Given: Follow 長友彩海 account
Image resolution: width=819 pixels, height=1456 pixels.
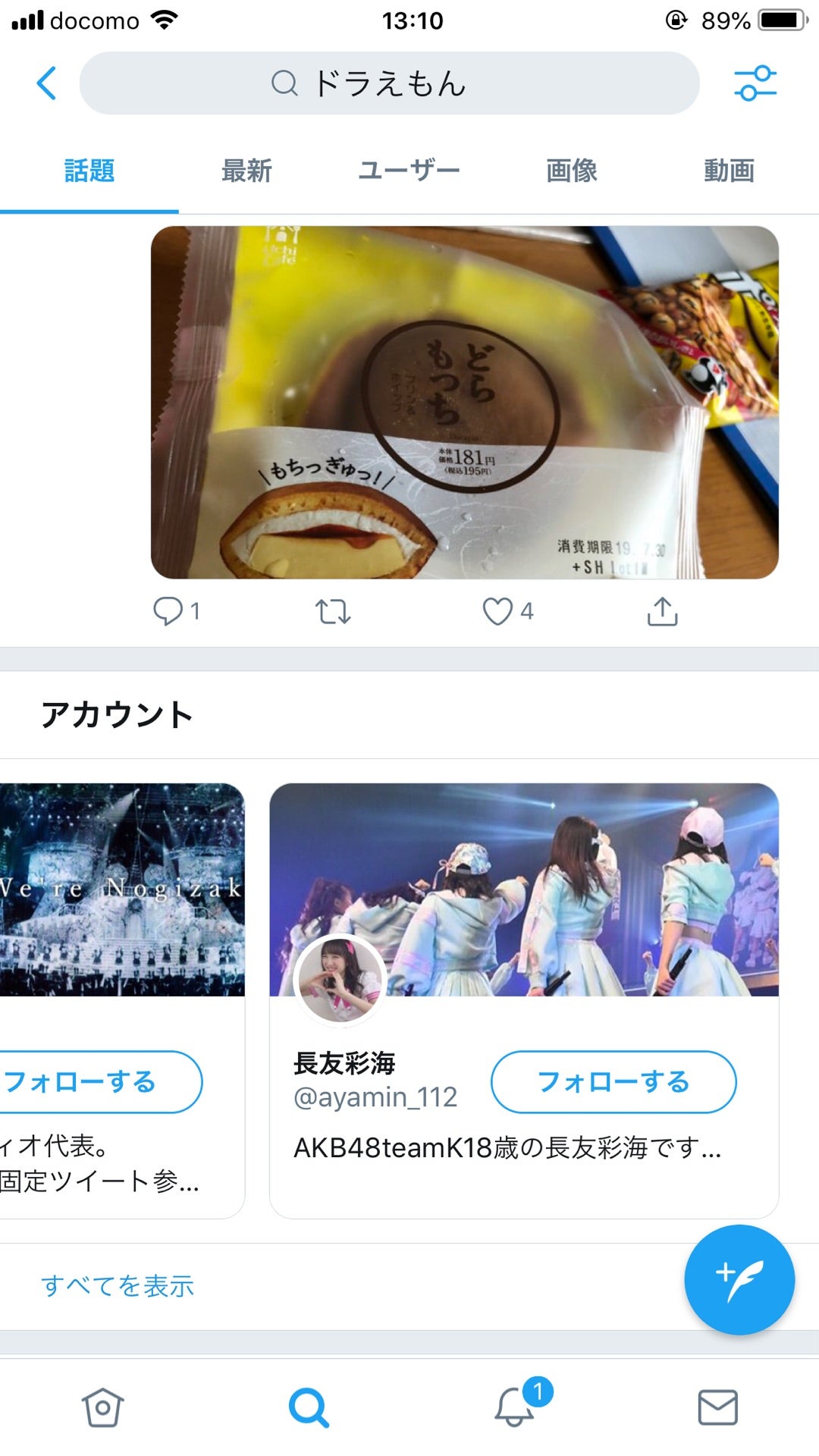Looking at the screenshot, I should click(x=613, y=1081).
